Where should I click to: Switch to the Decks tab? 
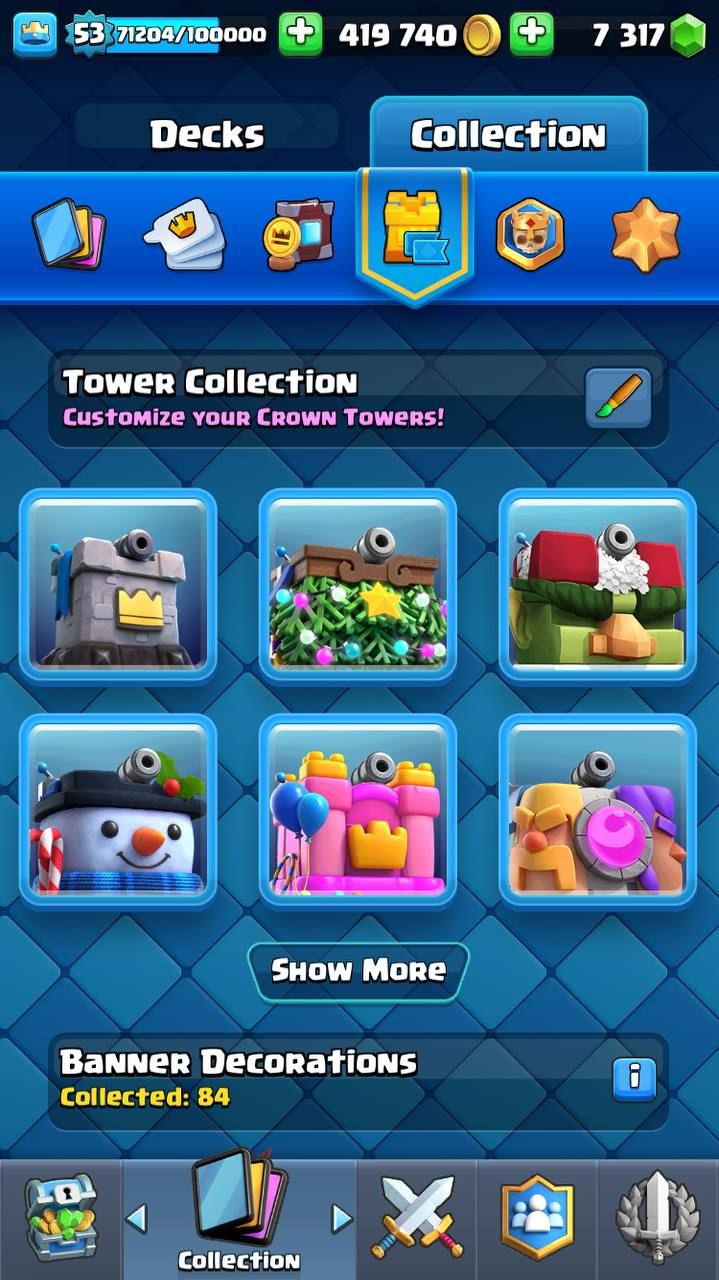[x=207, y=134]
